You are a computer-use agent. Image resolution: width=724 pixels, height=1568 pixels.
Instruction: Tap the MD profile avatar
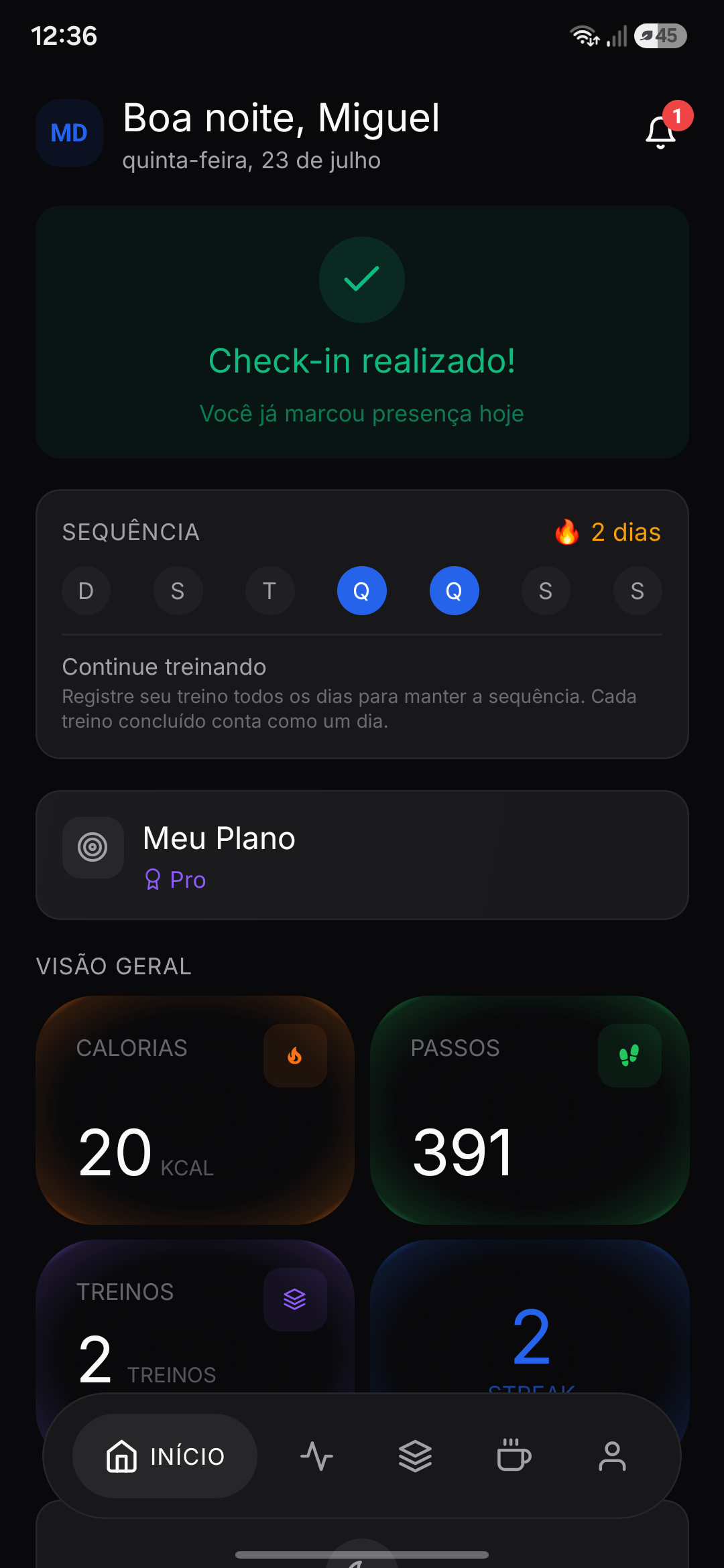click(x=69, y=133)
